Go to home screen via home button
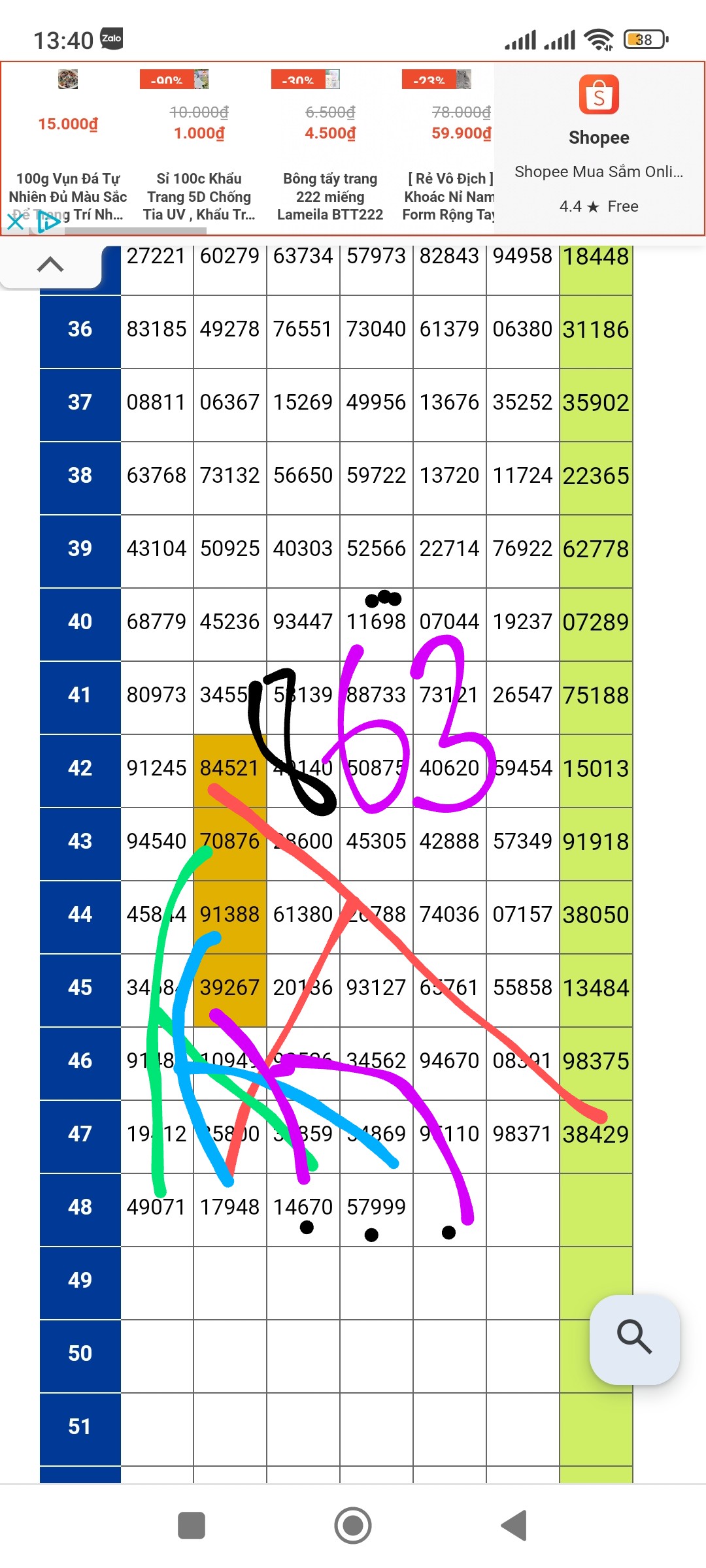The width and height of the screenshot is (706, 1568). click(x=353, y=1526)
